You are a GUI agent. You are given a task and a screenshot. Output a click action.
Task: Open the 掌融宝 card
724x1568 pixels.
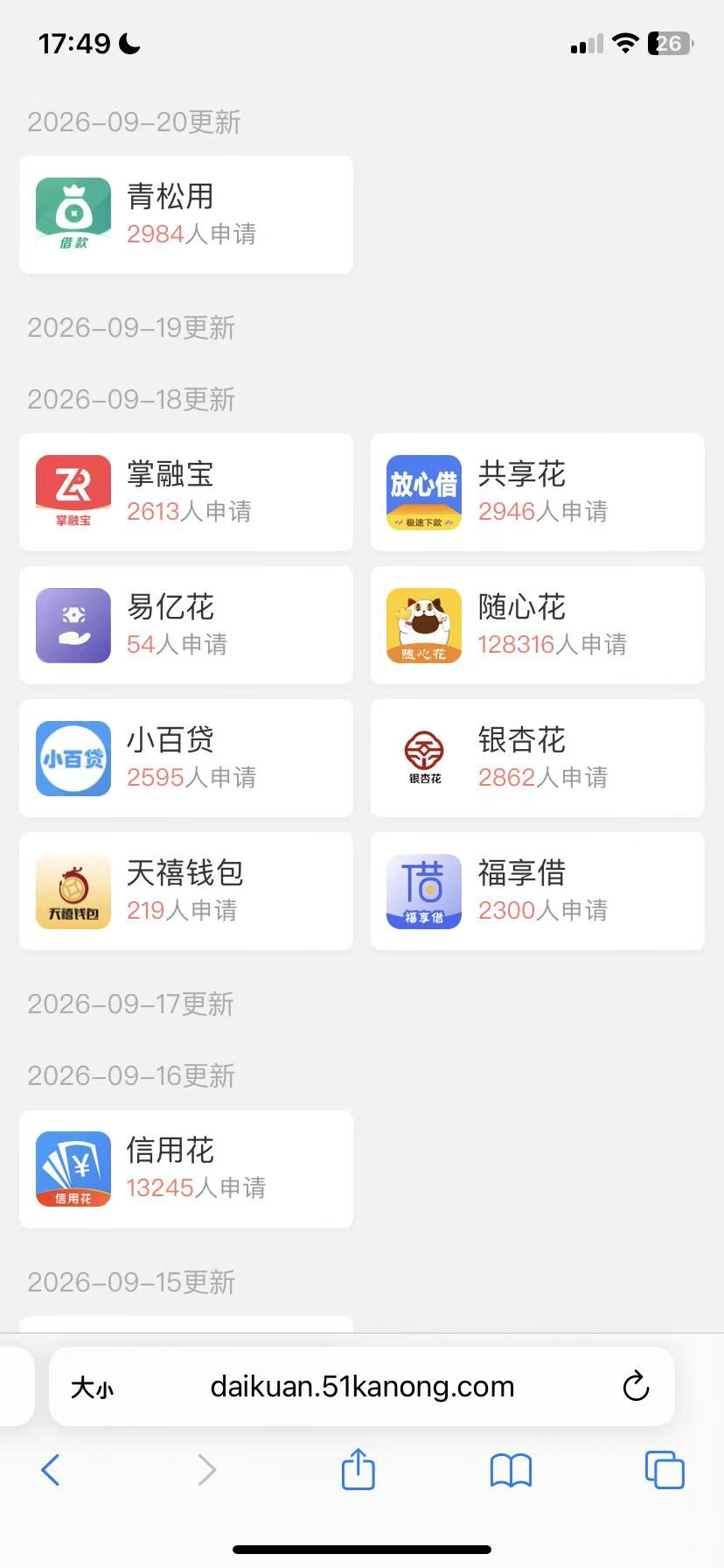(x=186, y=492)
